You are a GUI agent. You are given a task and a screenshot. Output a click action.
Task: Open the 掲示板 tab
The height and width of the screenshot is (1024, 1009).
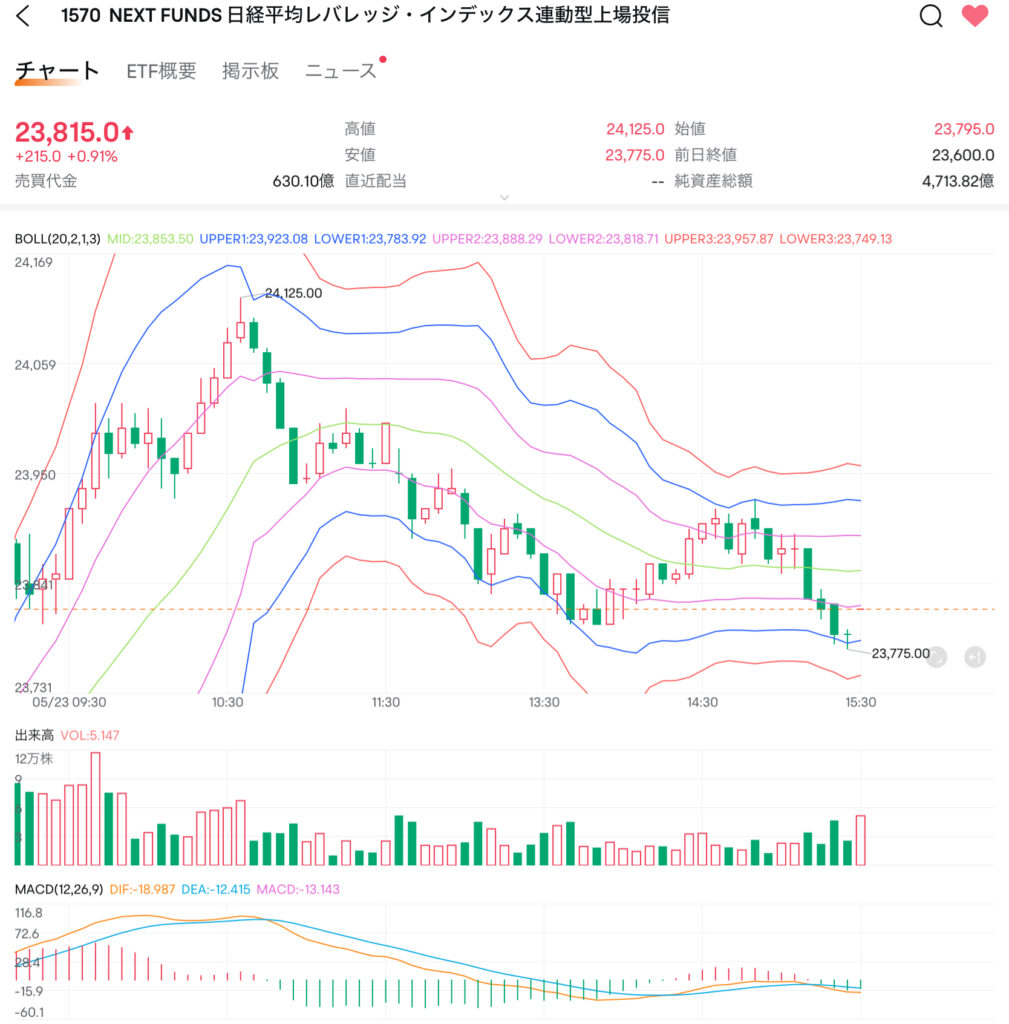click(250, 71)
